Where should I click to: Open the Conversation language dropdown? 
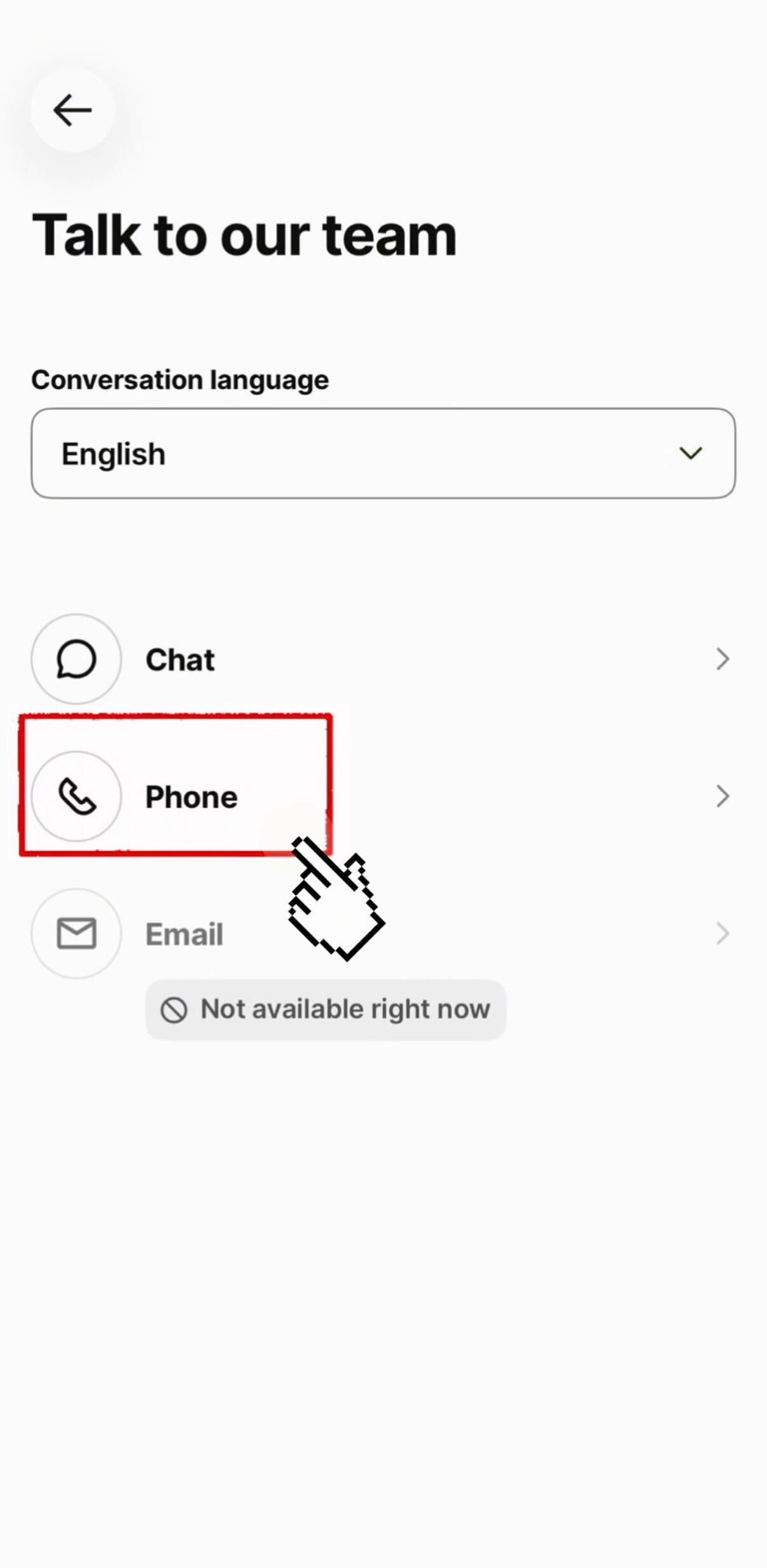383,453
